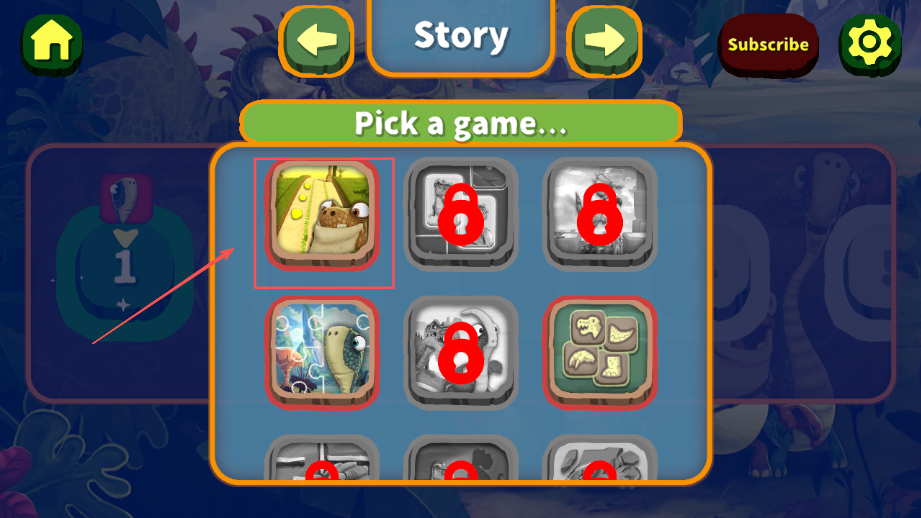Image resolution: width=921 pixels, height=518 pixels.
Task: Pick the beaver running game
Action: (321, 215)
